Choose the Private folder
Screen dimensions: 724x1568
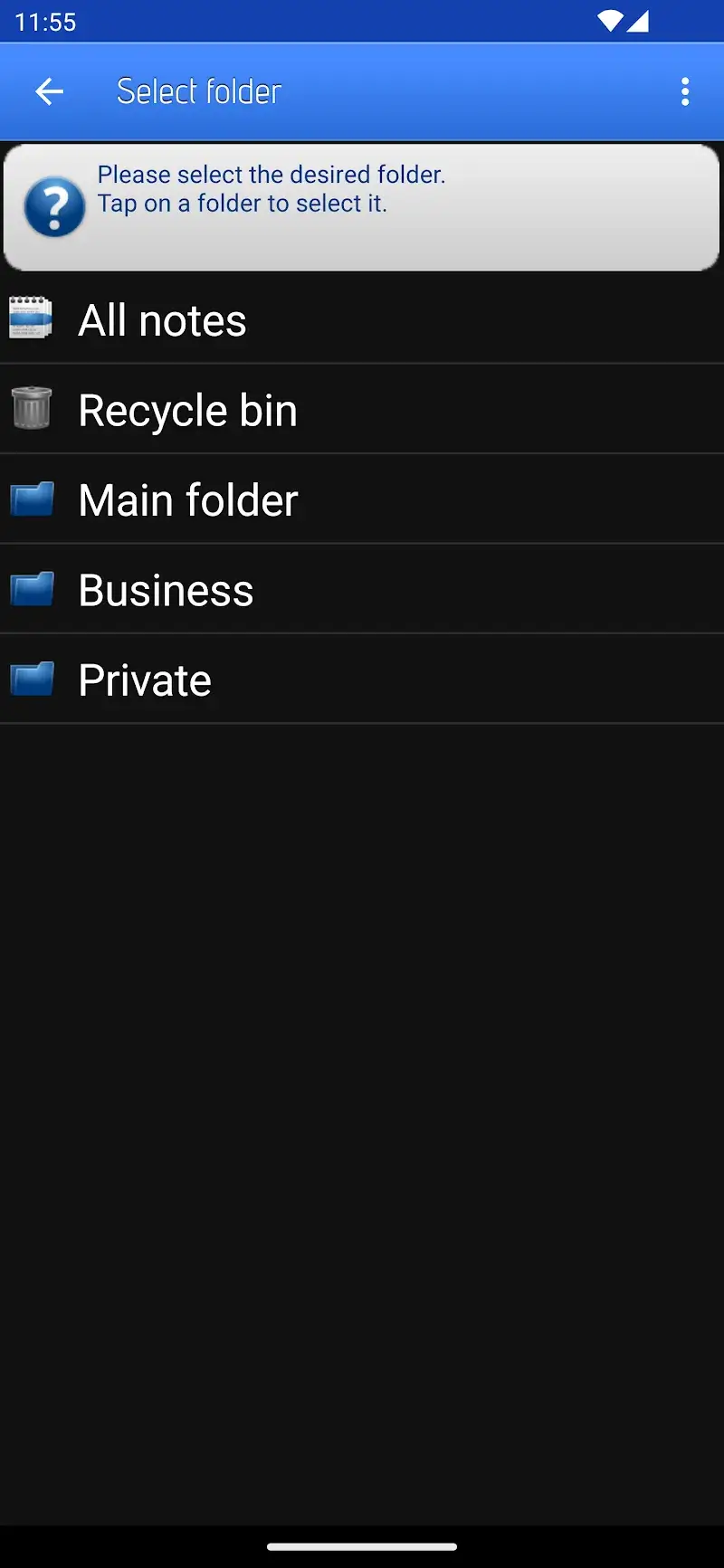click(x=362, y=679)
